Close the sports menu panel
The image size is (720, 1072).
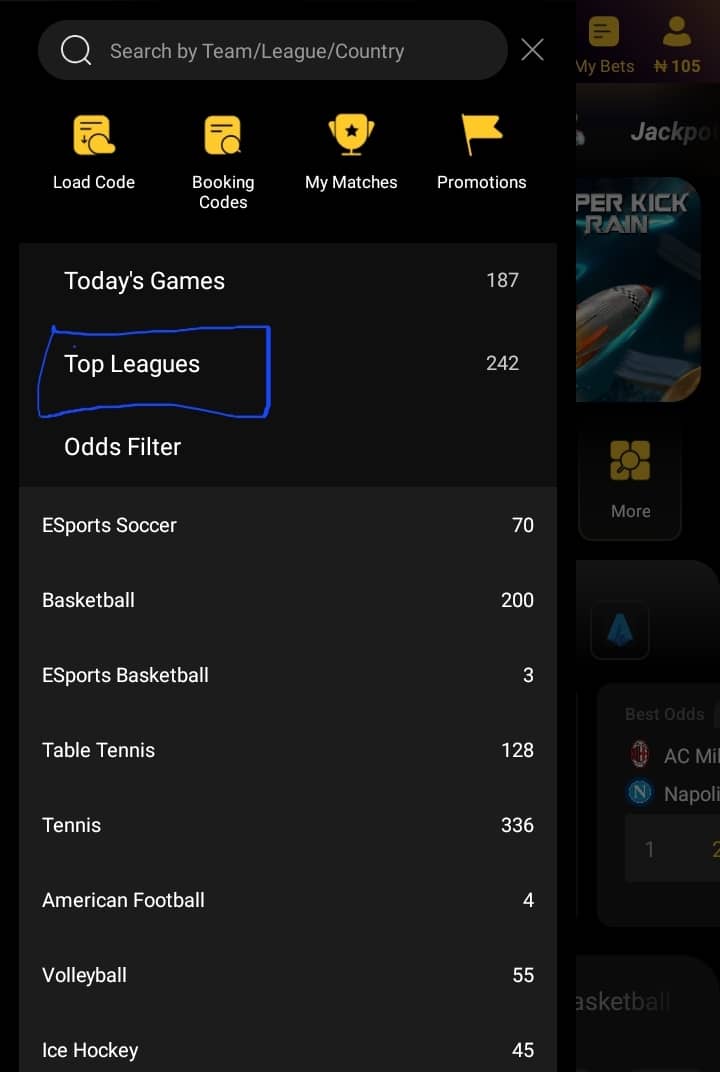(533, 50)
